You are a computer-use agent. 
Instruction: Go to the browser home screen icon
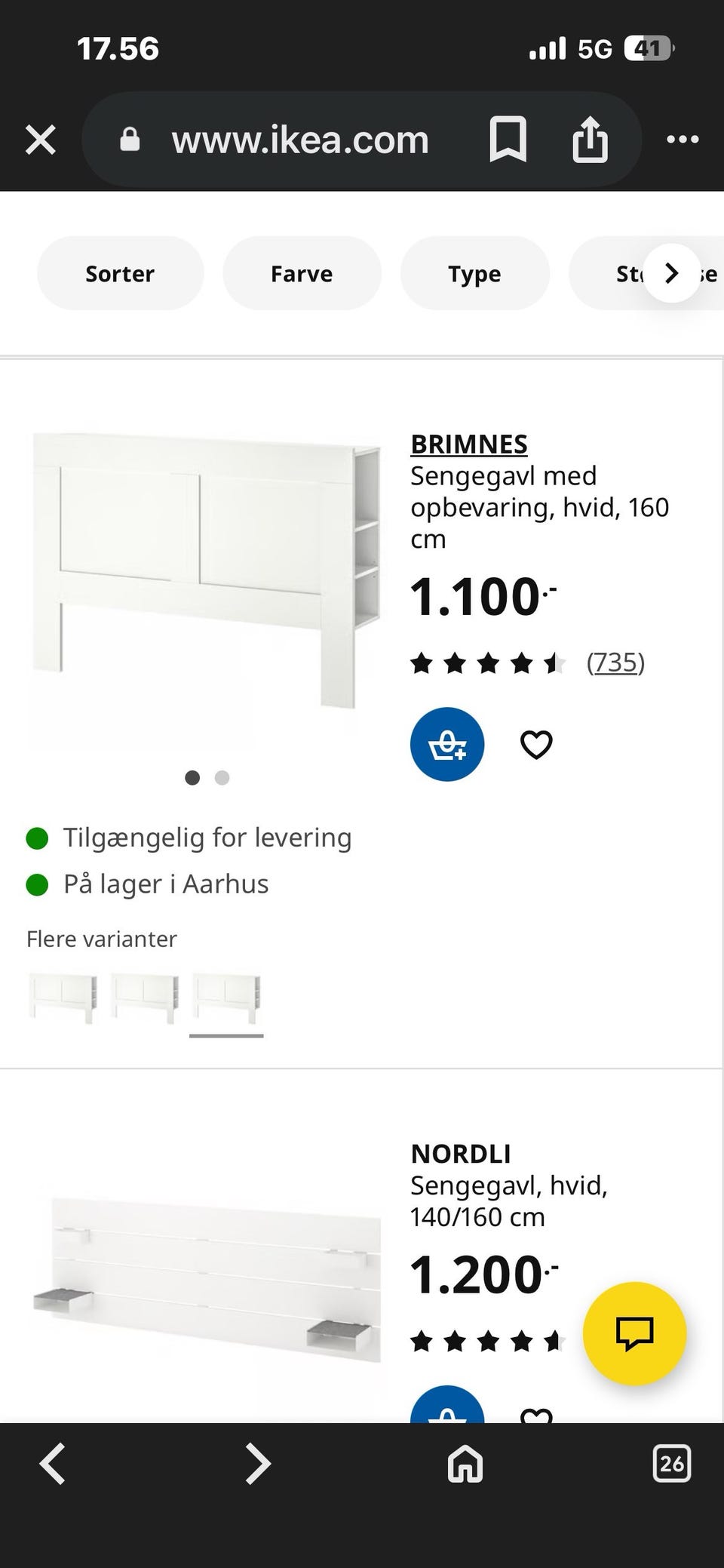point(463,1464)
